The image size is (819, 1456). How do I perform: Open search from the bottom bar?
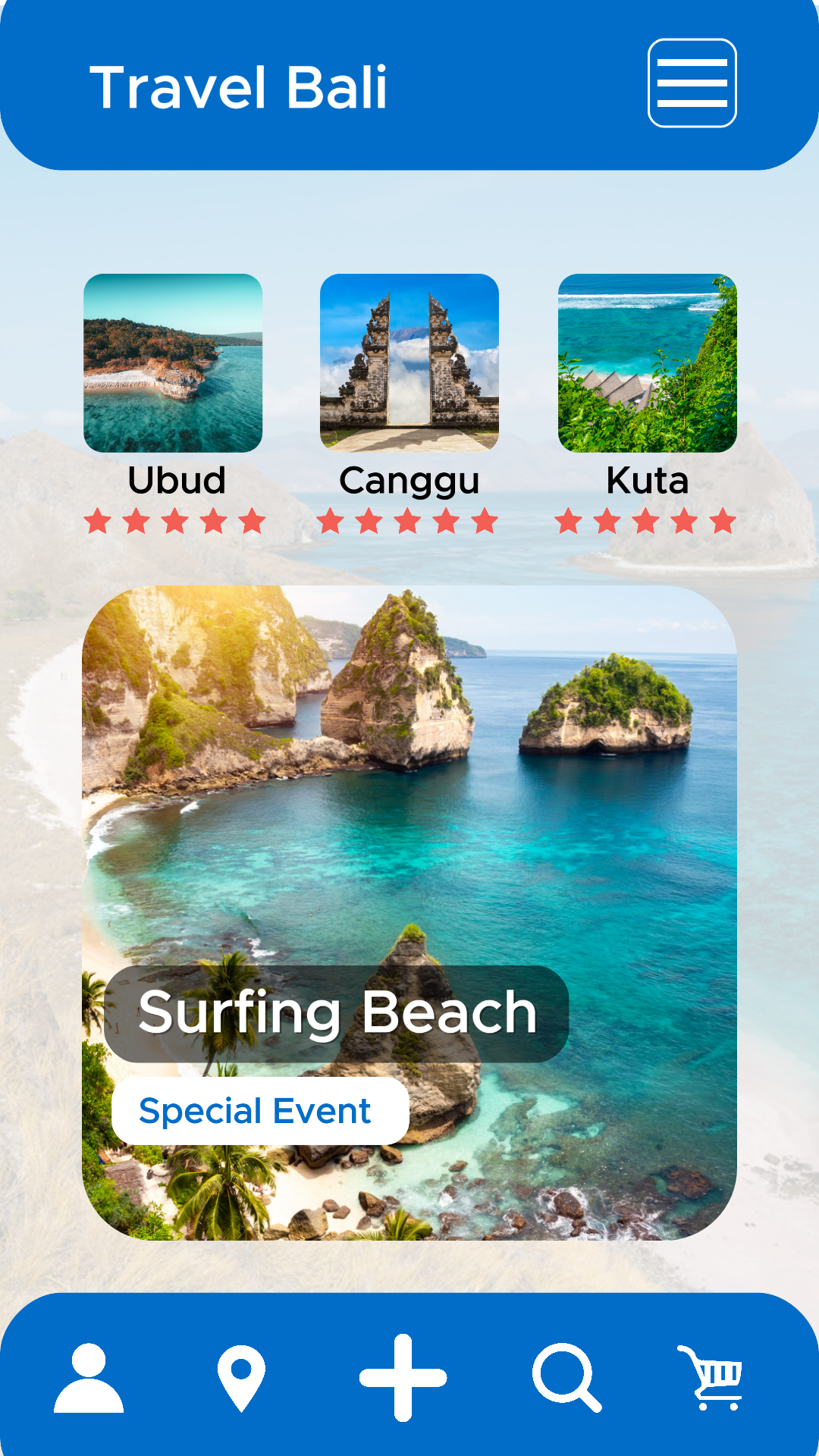(566, 1378)
